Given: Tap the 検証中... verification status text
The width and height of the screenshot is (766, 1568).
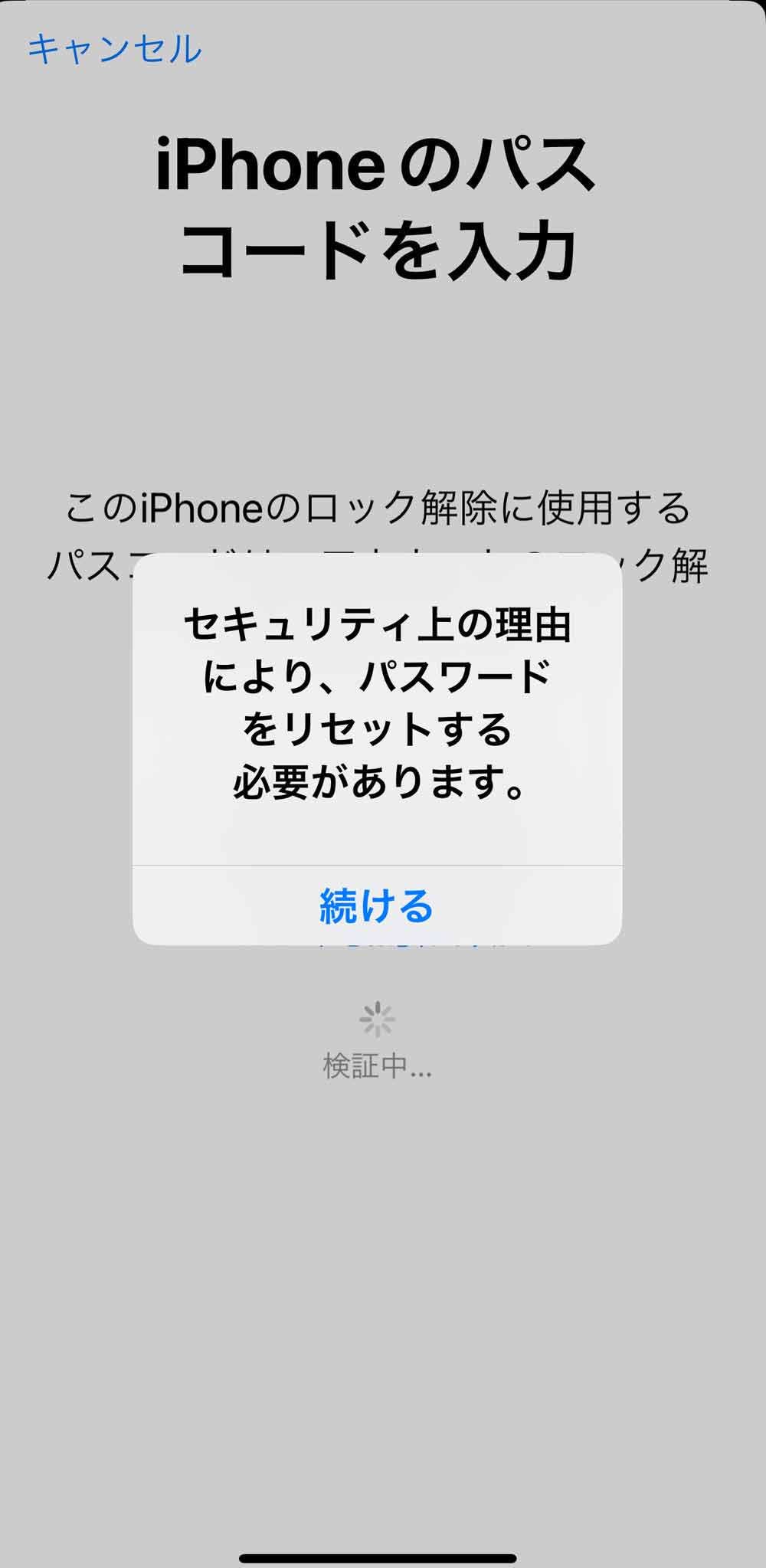Looking at the screenshot, I should click(x=378, y=1065).
